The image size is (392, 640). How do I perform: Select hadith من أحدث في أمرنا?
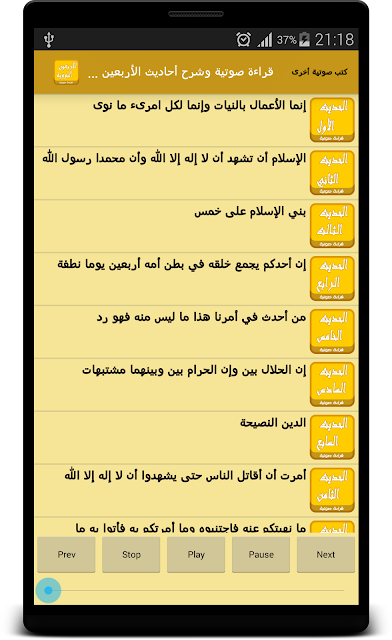point(196,332)
